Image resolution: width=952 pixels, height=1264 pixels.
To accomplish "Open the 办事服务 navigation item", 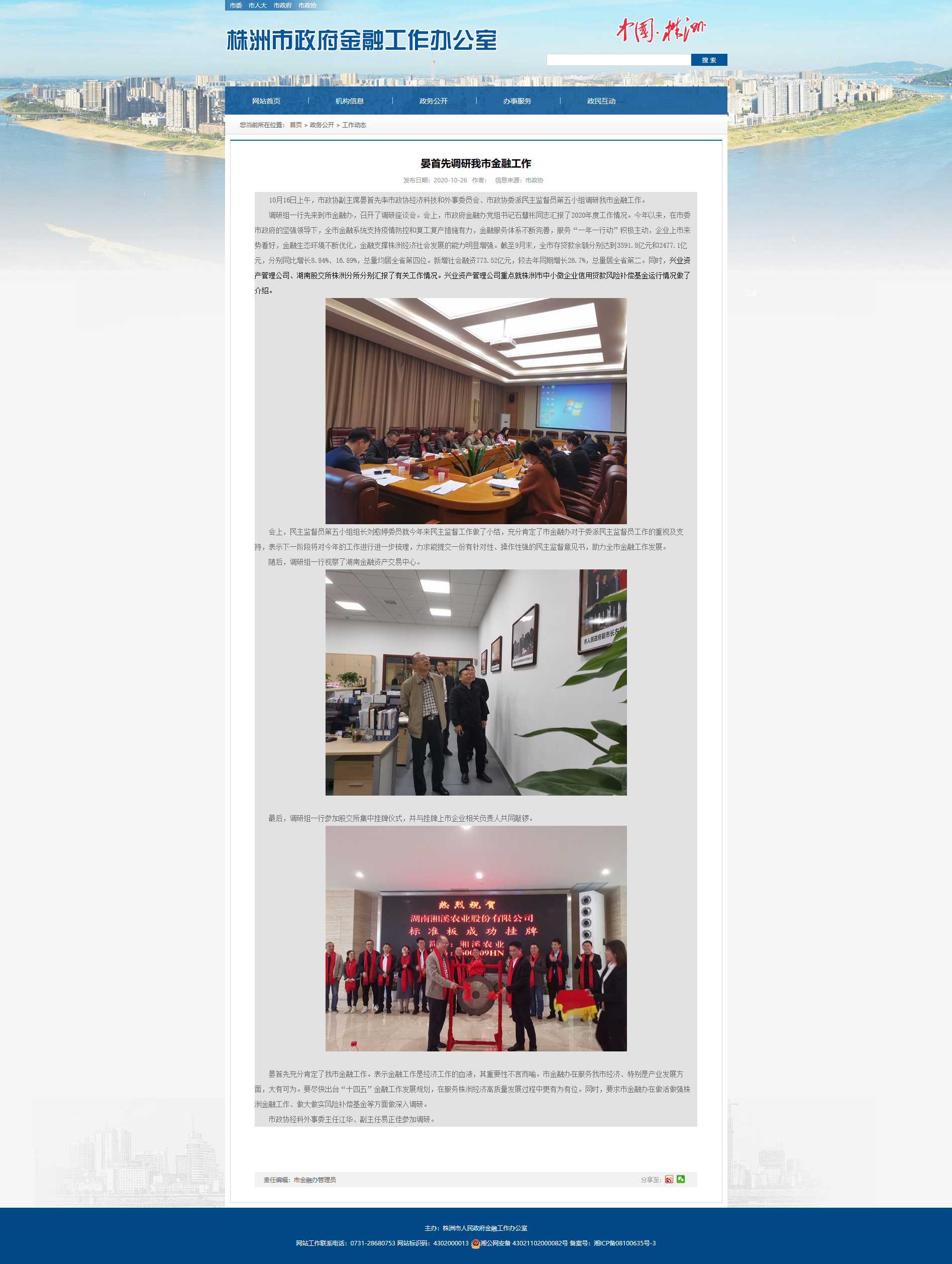I will tap(517, 101).
